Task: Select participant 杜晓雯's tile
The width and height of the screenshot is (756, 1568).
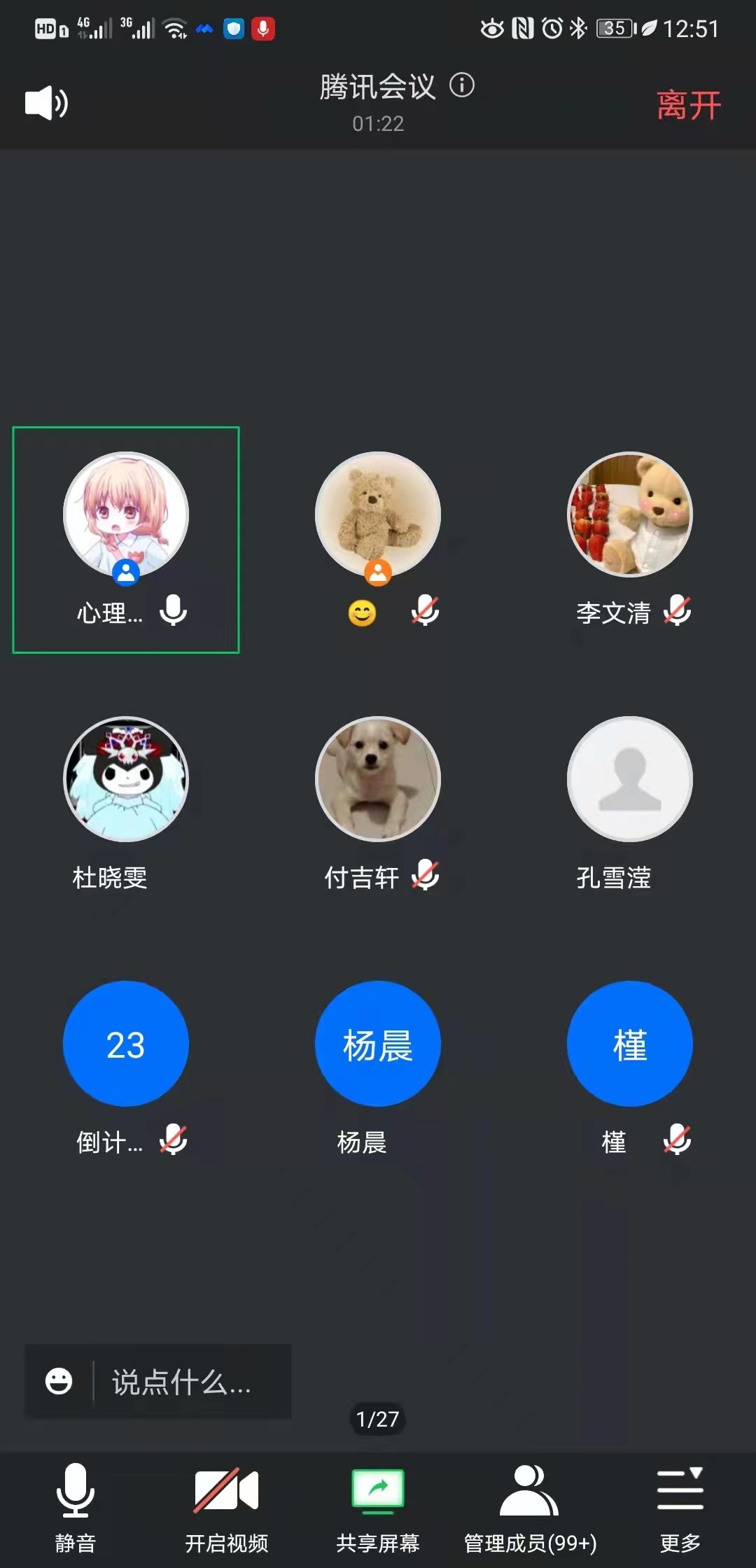Action: coord(126,780)
